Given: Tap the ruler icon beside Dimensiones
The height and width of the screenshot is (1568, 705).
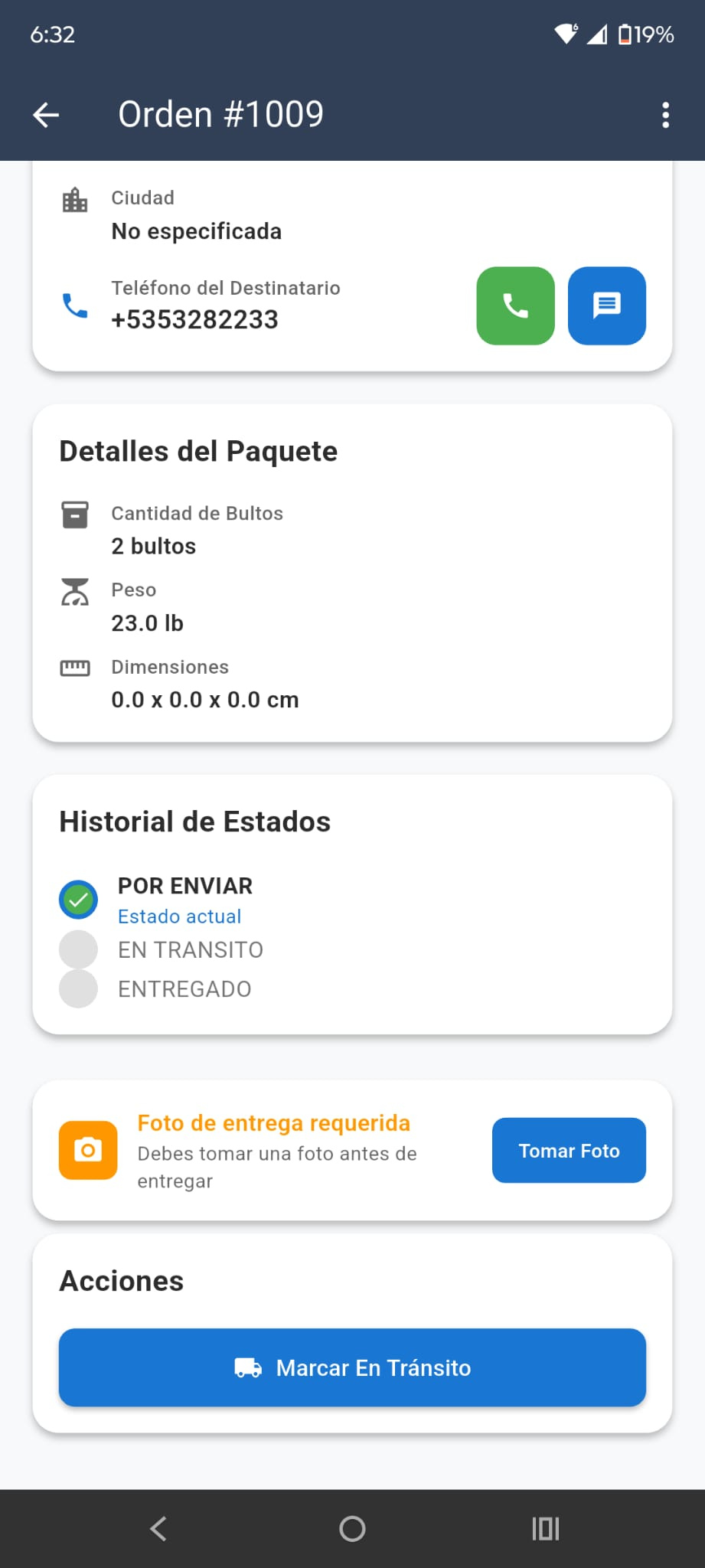Looking at the screenshot, I should pyautogui.click(x=74, y=668).
